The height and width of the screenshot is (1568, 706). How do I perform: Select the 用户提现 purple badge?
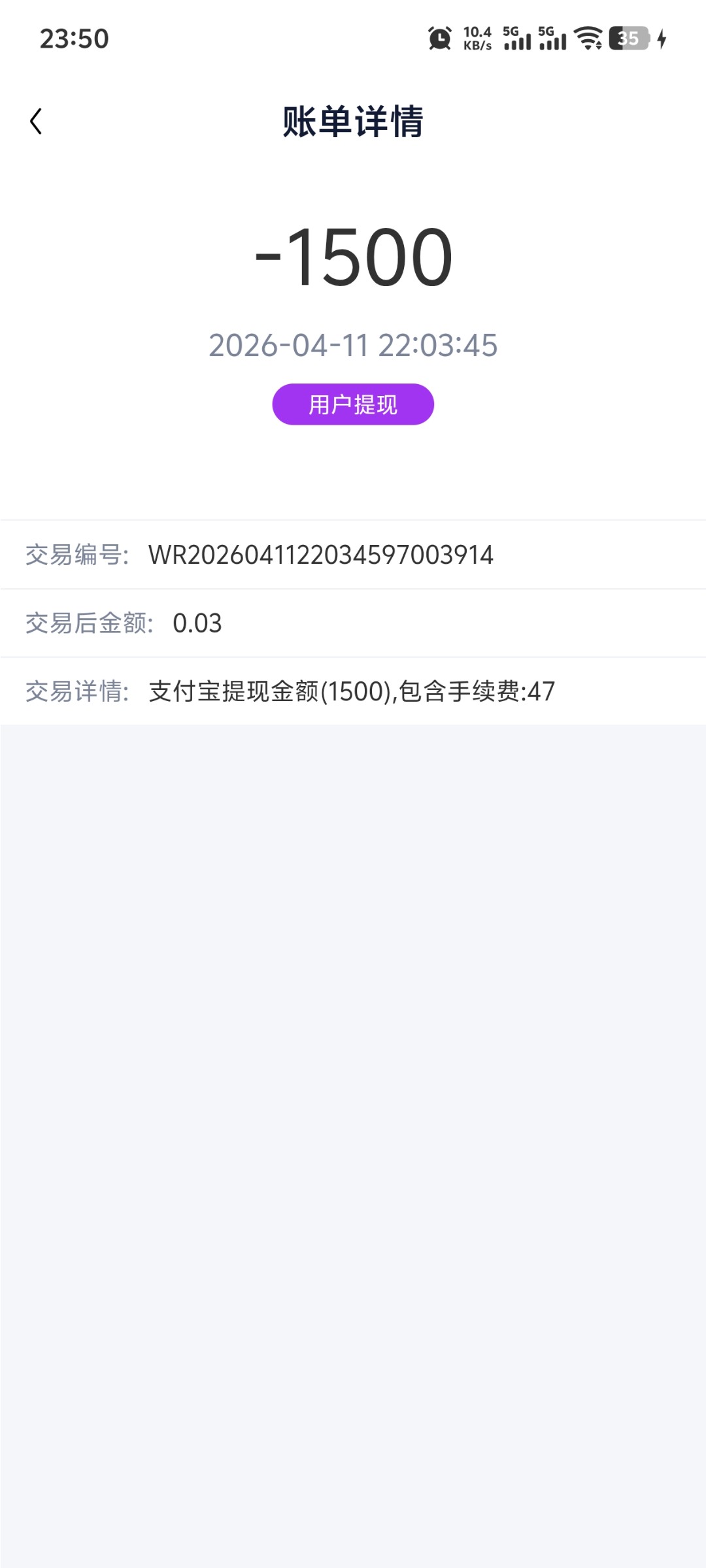click(353, 405)
